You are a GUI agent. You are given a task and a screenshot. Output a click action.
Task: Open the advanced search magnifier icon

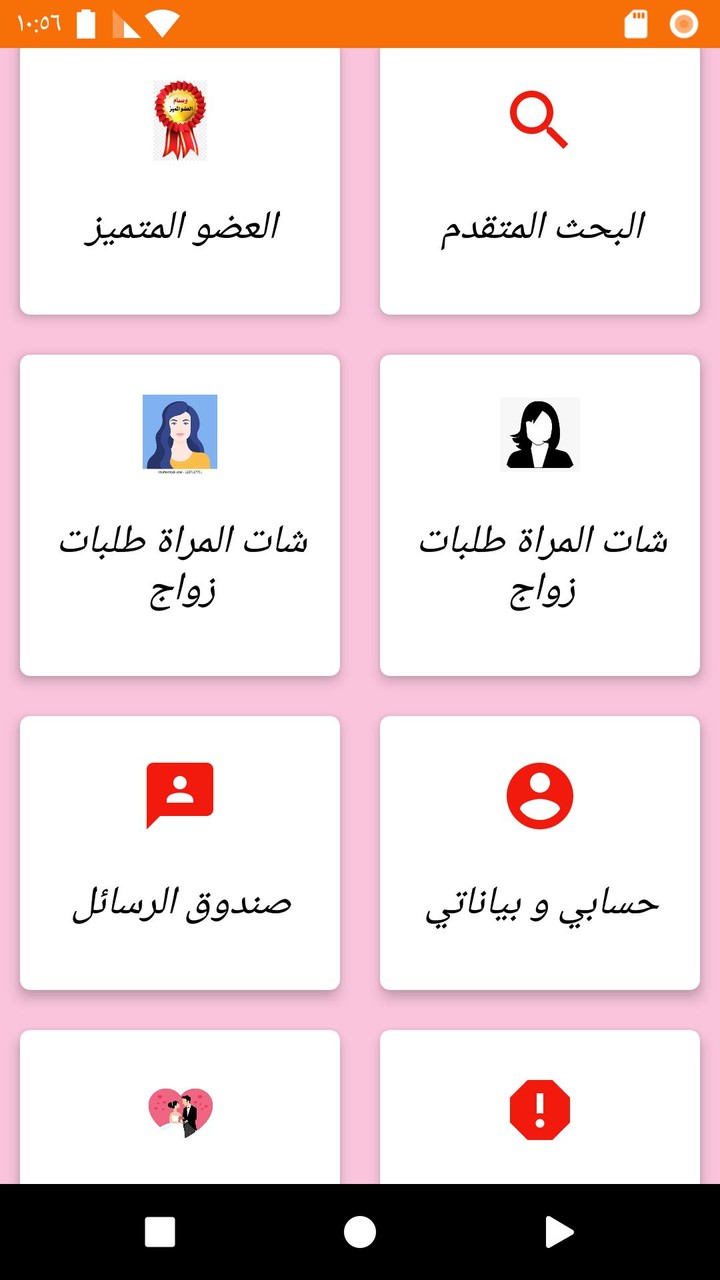(x=539, y=118)
